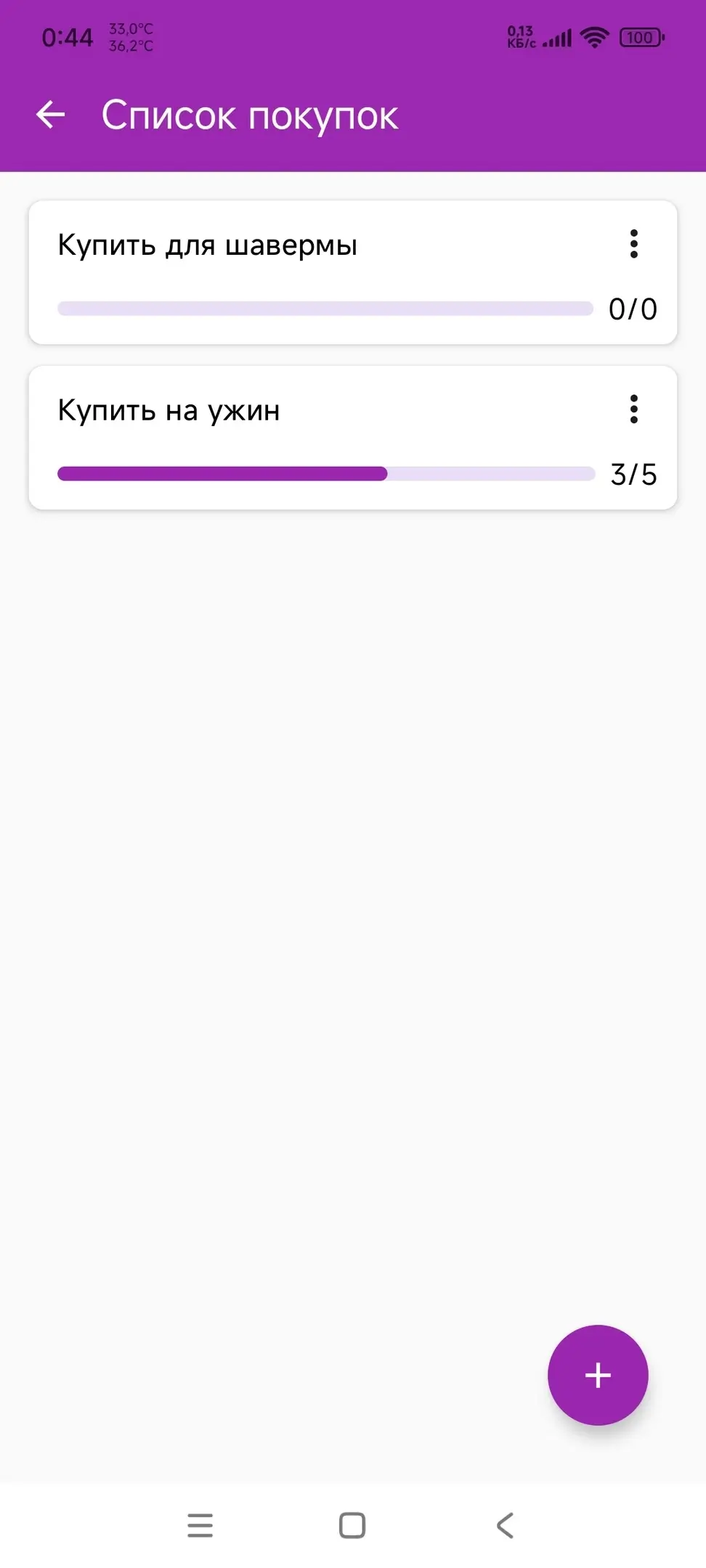Tap the system back button

(x=505, y=1525)
